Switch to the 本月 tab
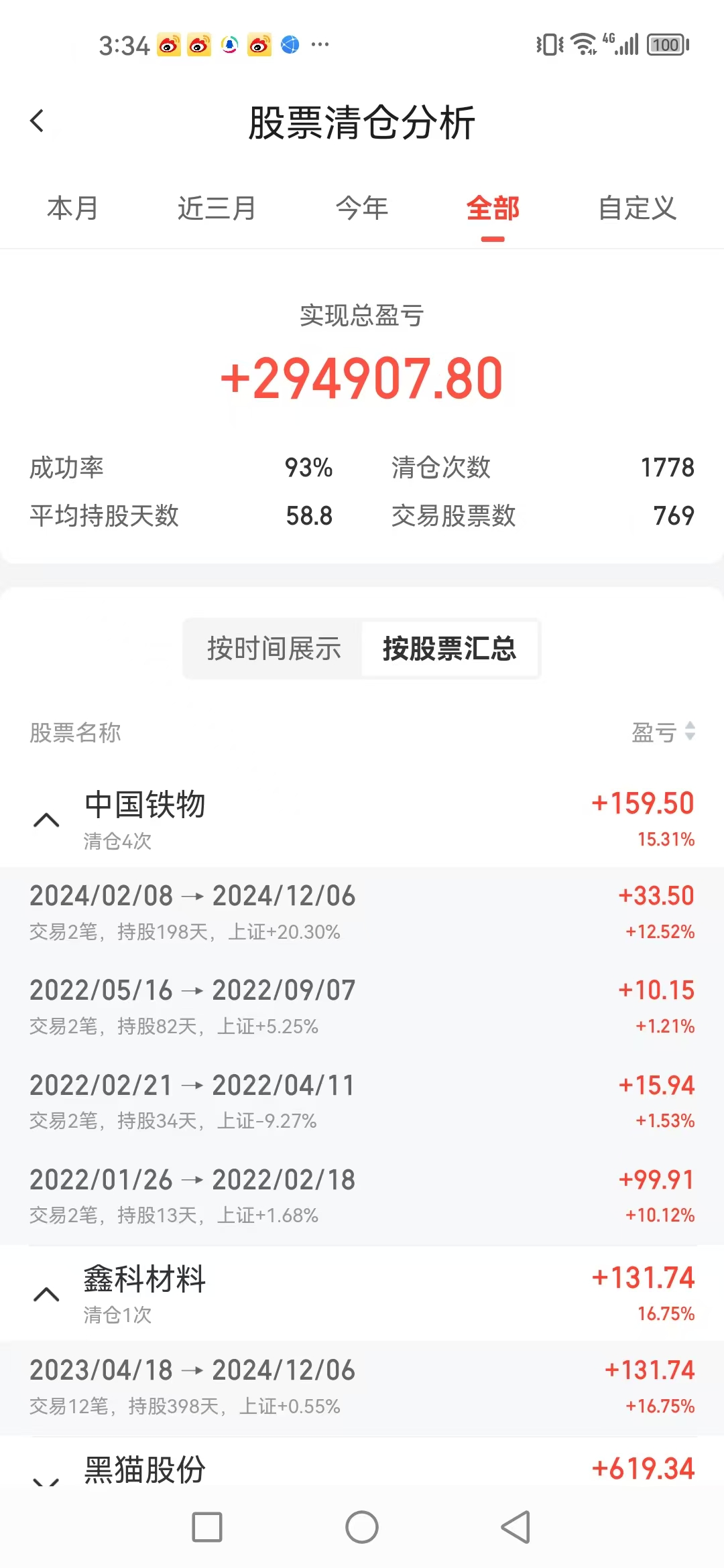724x1568 pixels. (x=72, y=208)
